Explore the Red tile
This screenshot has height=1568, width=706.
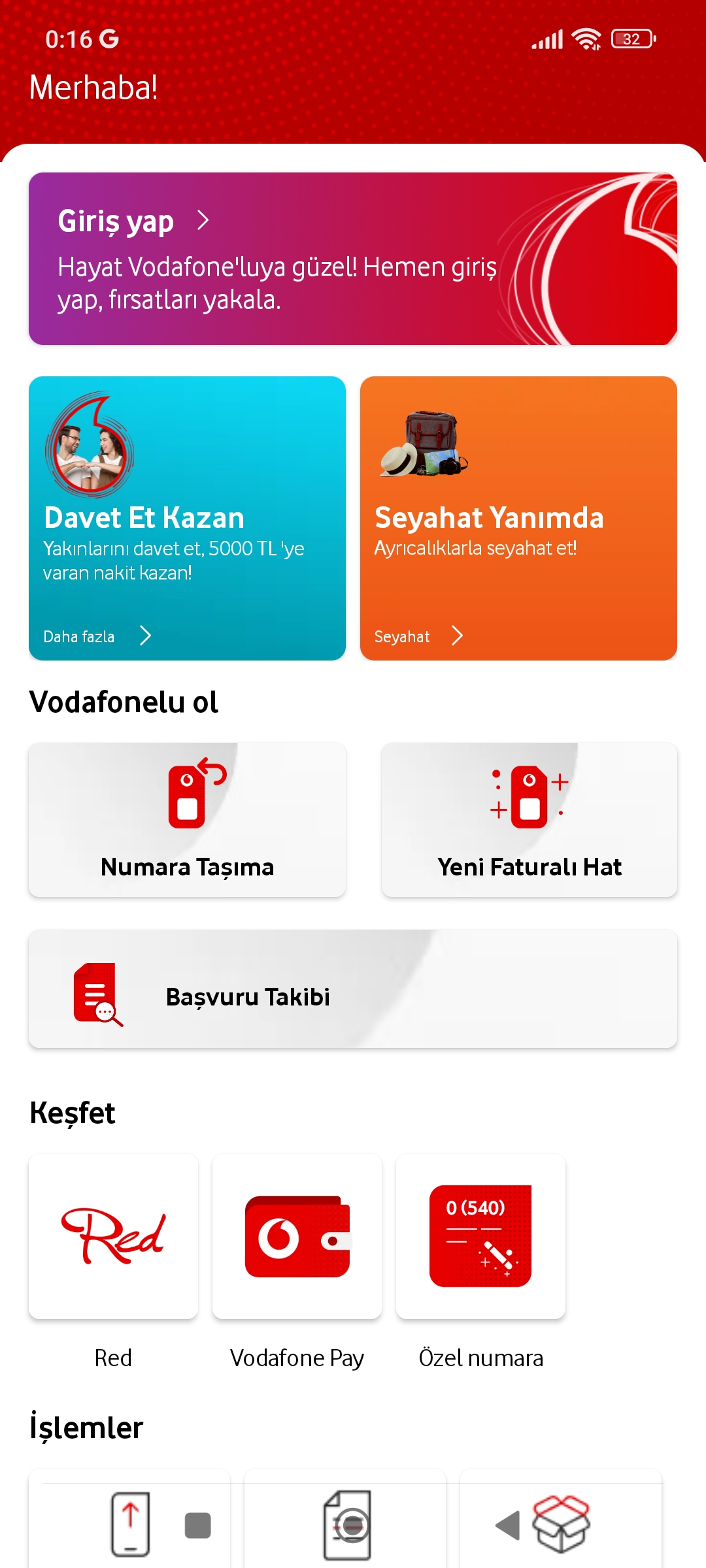click(113, 1236)
